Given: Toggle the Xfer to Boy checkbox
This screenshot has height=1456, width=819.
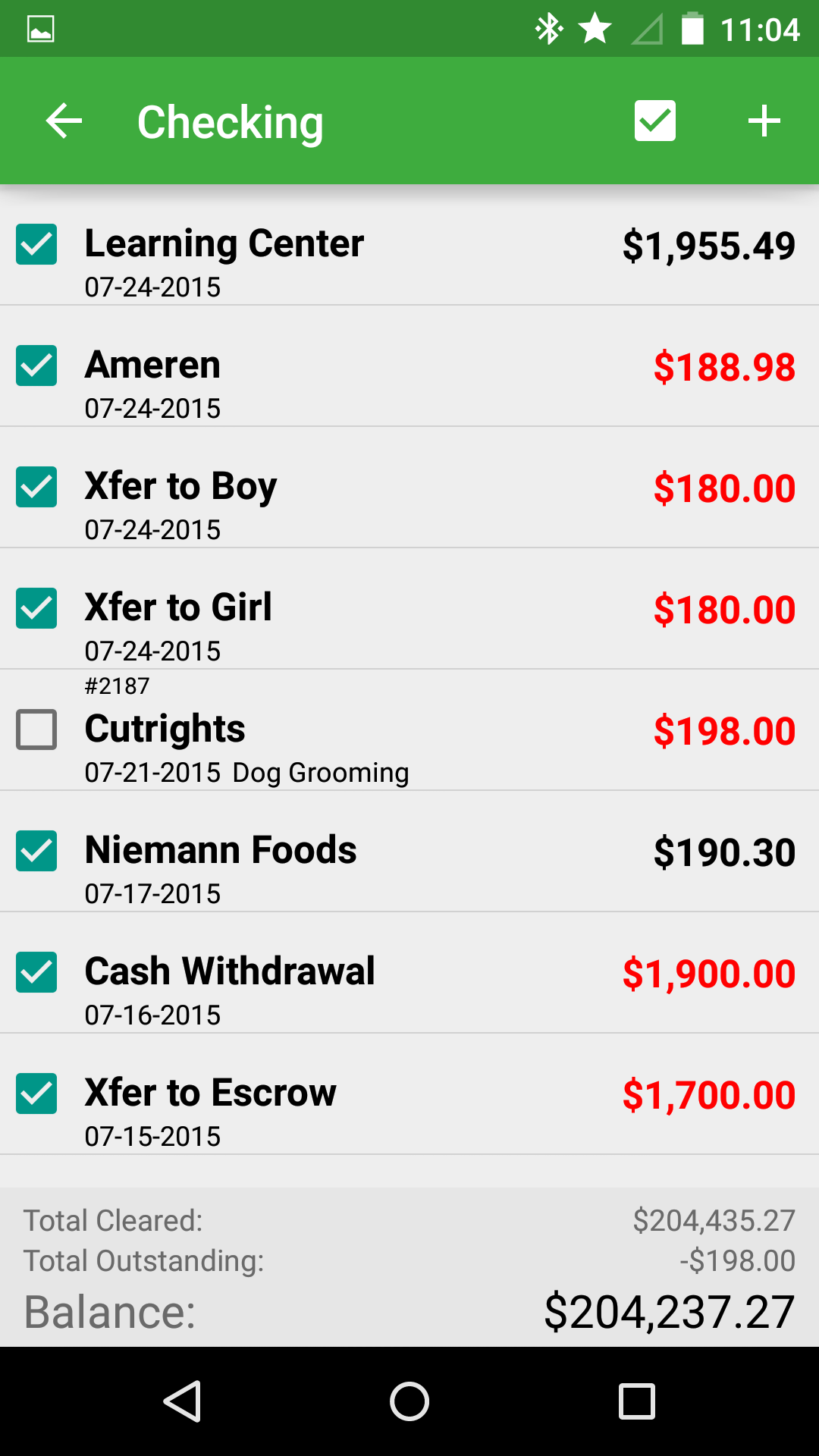Looking at the screenshot, I should 36,487.
